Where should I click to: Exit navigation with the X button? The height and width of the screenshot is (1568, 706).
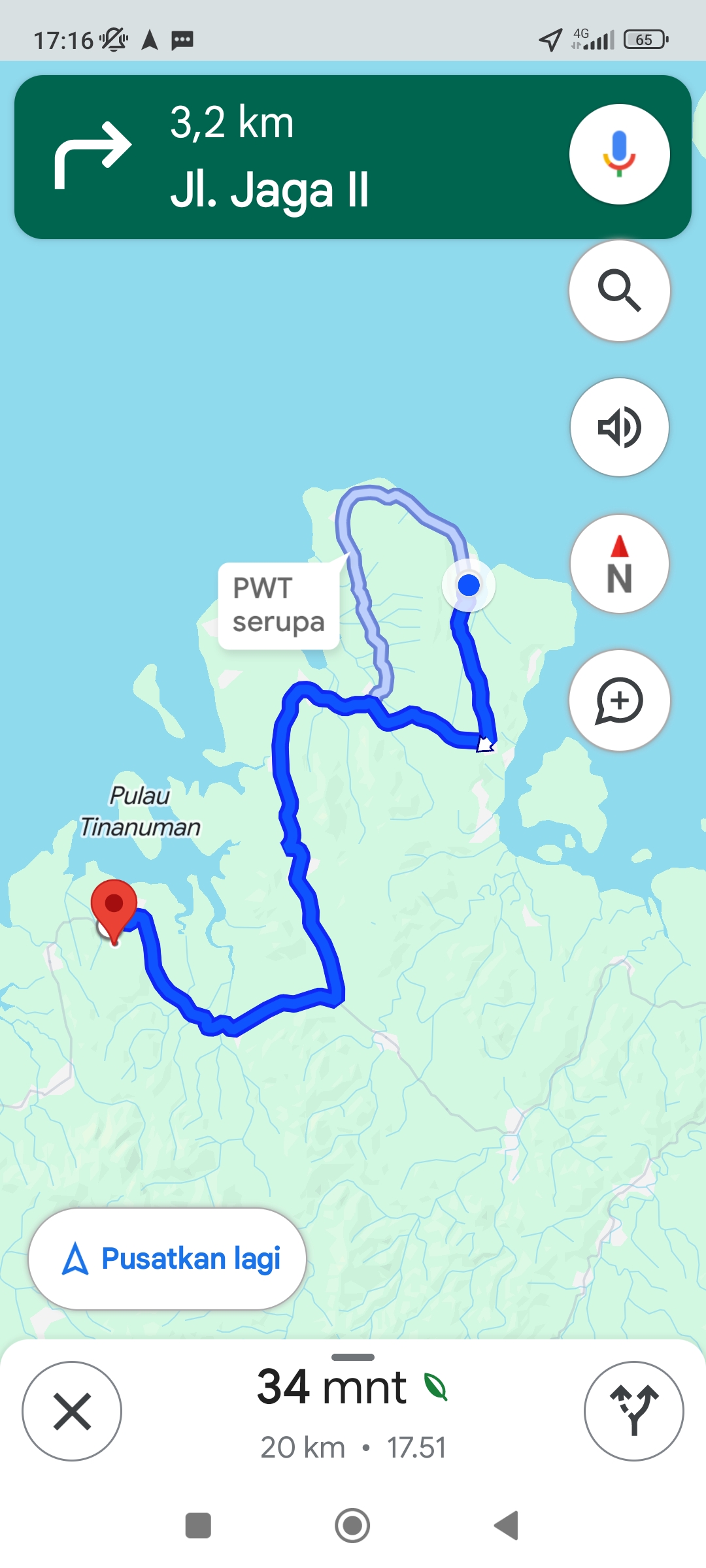(72, 1411)
